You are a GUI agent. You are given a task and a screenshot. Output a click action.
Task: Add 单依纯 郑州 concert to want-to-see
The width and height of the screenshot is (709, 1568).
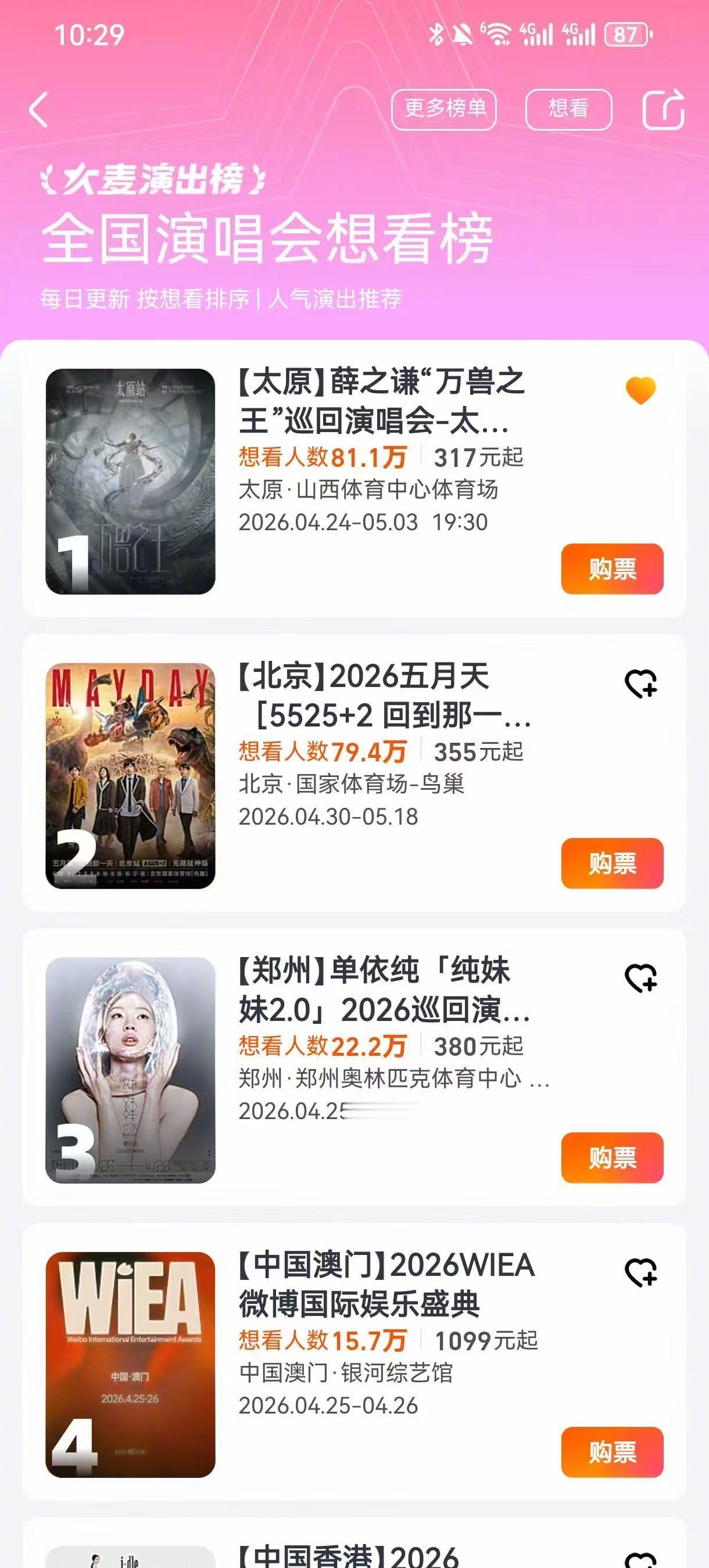click(641, 978)
